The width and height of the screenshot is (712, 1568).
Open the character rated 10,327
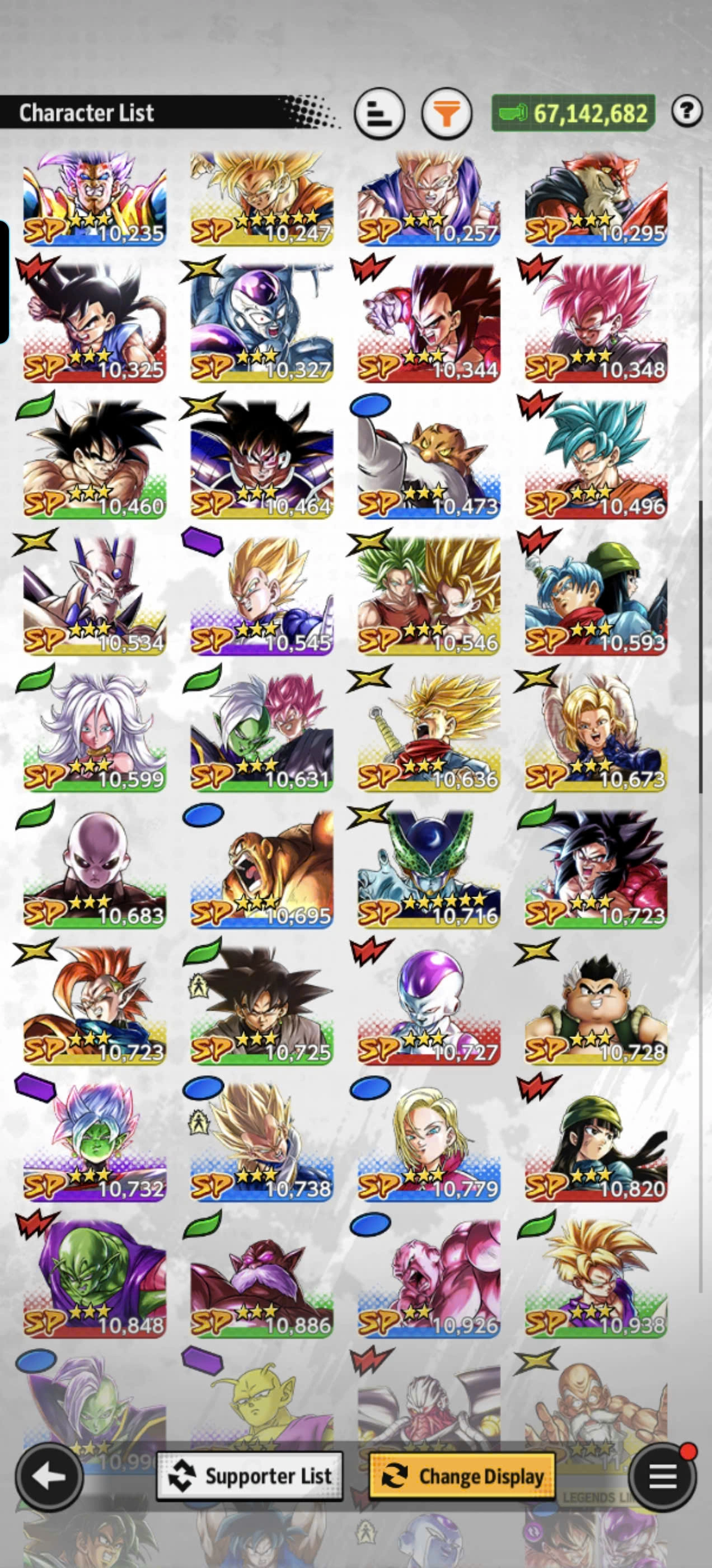pyautogui.click(x=261, y=323)
